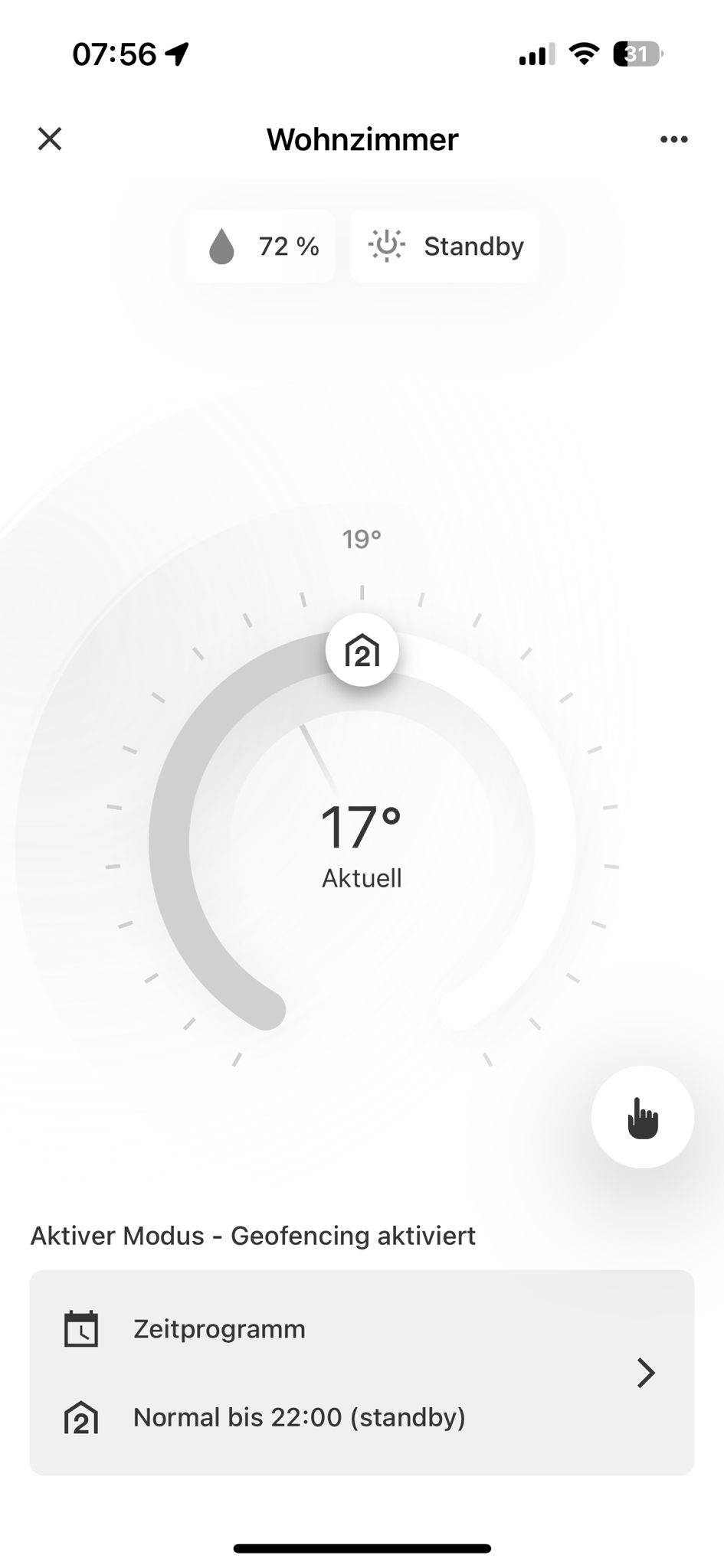724x1568 pixels.
Task: Tap the manual mode hand button
Action: [x=642, y=1117]
